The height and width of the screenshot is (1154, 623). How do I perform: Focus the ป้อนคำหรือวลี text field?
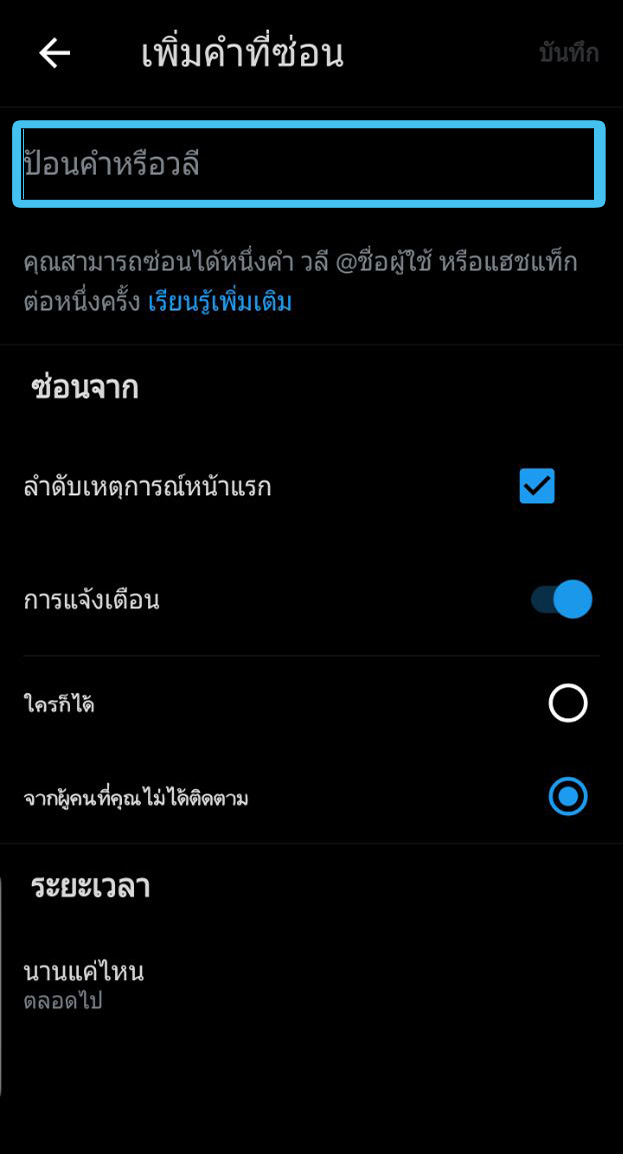308,165
